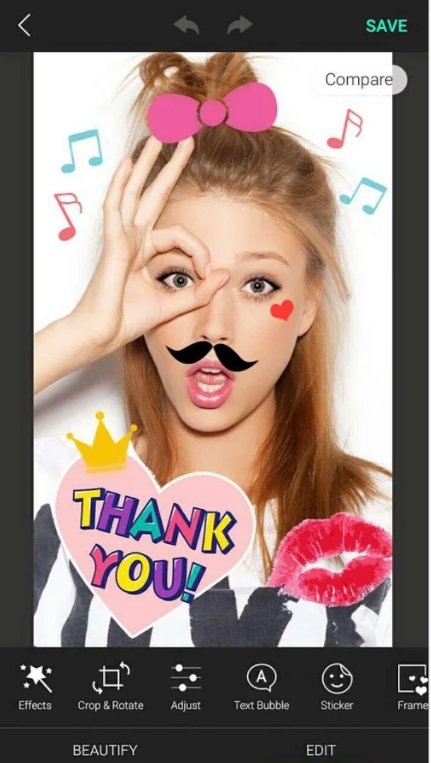Add a Text Bubble
This screenshot has height=763, width=431.
pos(261,687)
